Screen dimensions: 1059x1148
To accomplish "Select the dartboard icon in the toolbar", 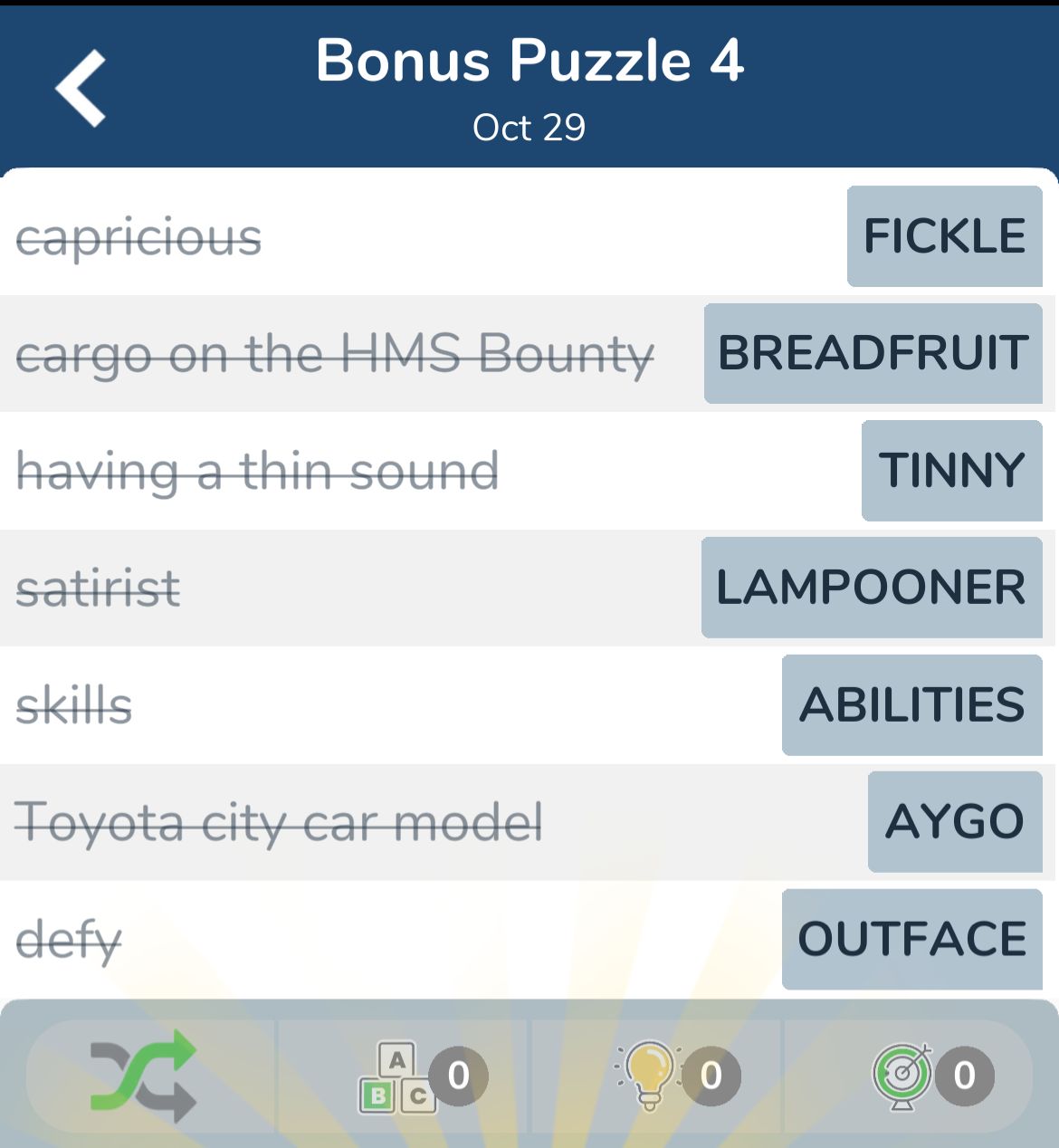I will click(x=905, y=1076).
